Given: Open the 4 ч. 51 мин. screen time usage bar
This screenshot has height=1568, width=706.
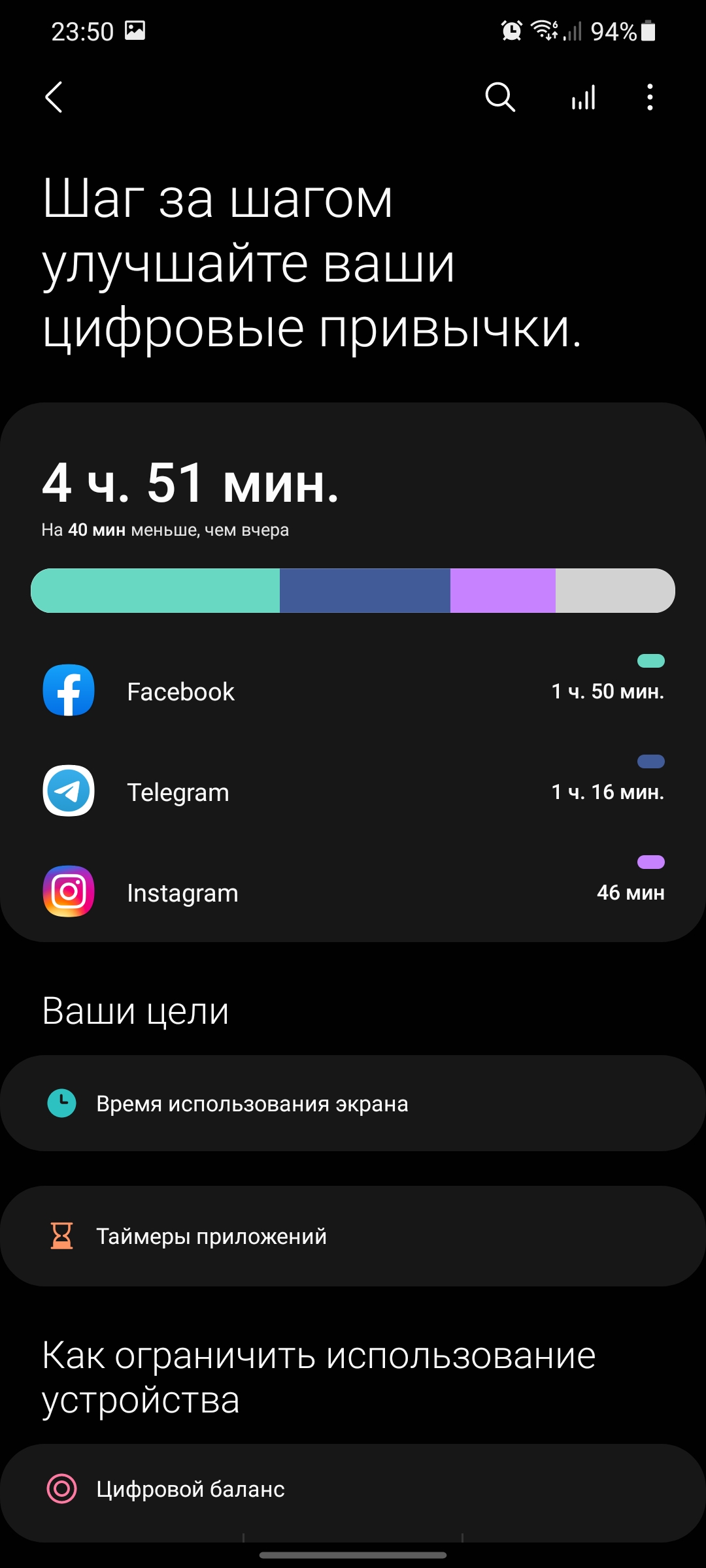Looking at the screenshot, I should pos(353,591).
